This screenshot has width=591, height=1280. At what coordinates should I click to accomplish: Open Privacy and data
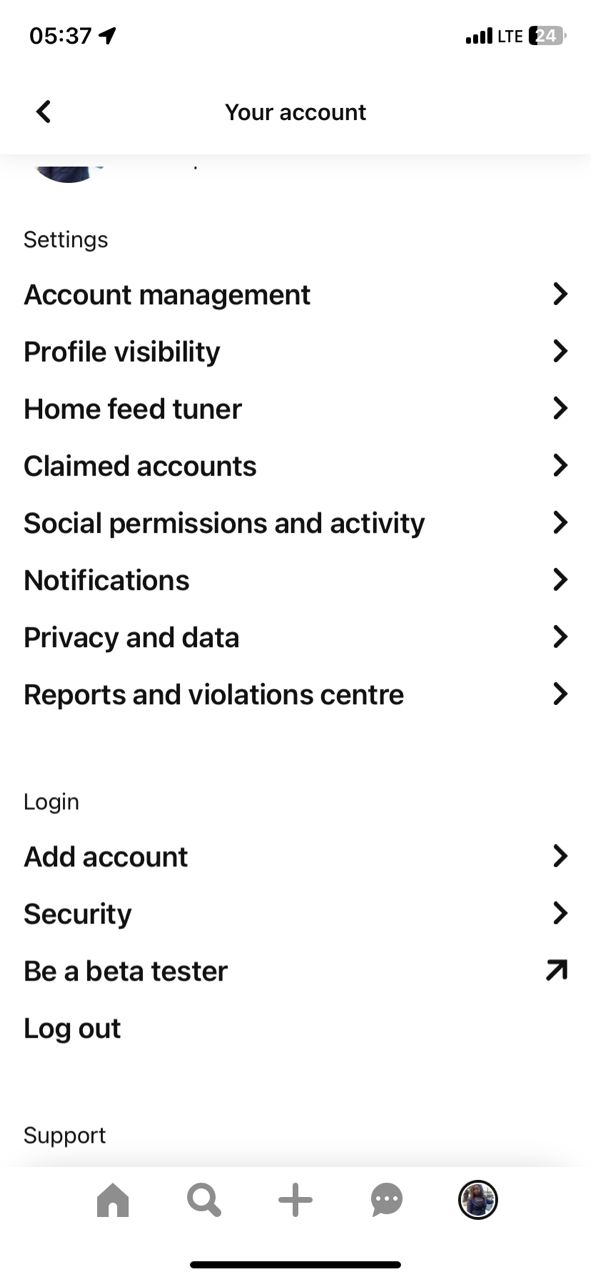(x=295, y=637)
